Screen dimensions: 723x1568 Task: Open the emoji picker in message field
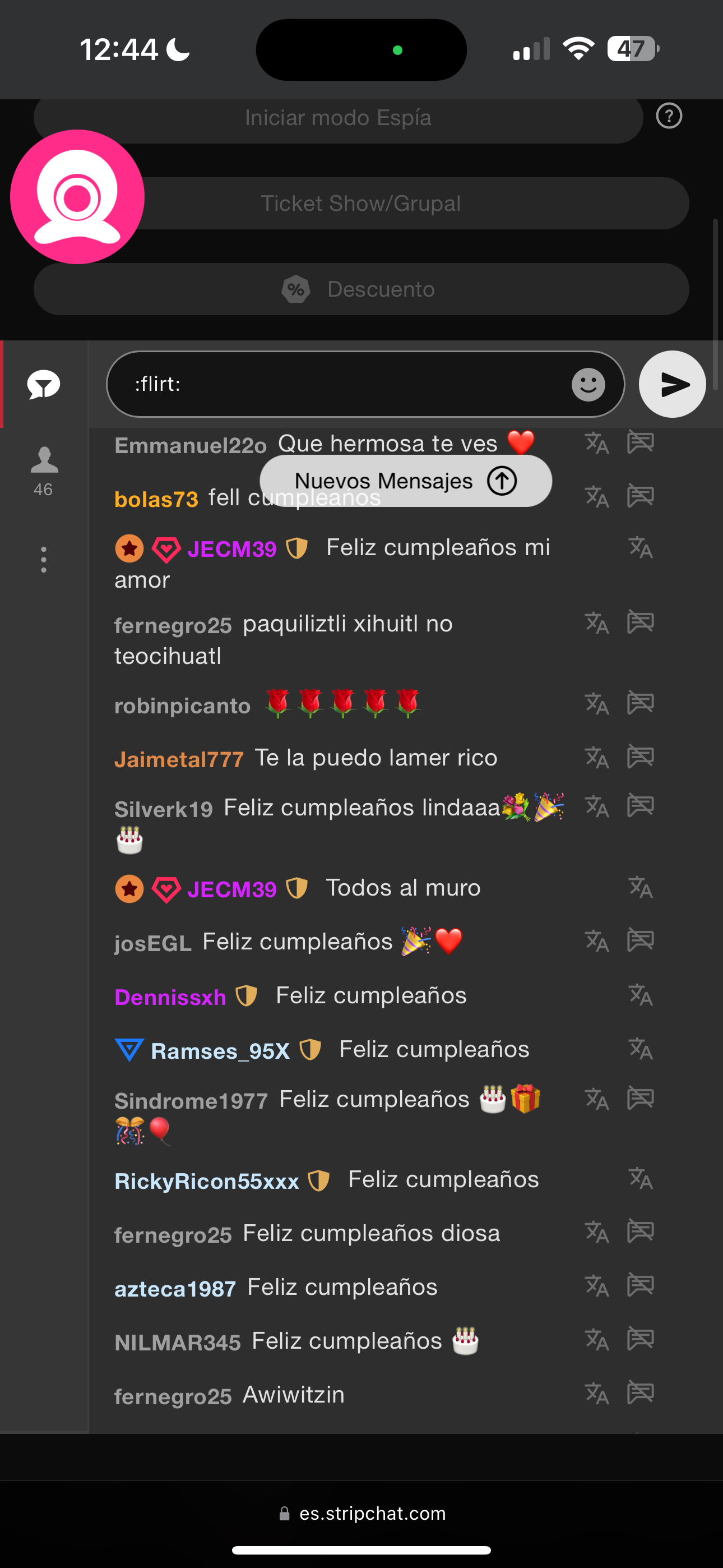pos(588,385)
